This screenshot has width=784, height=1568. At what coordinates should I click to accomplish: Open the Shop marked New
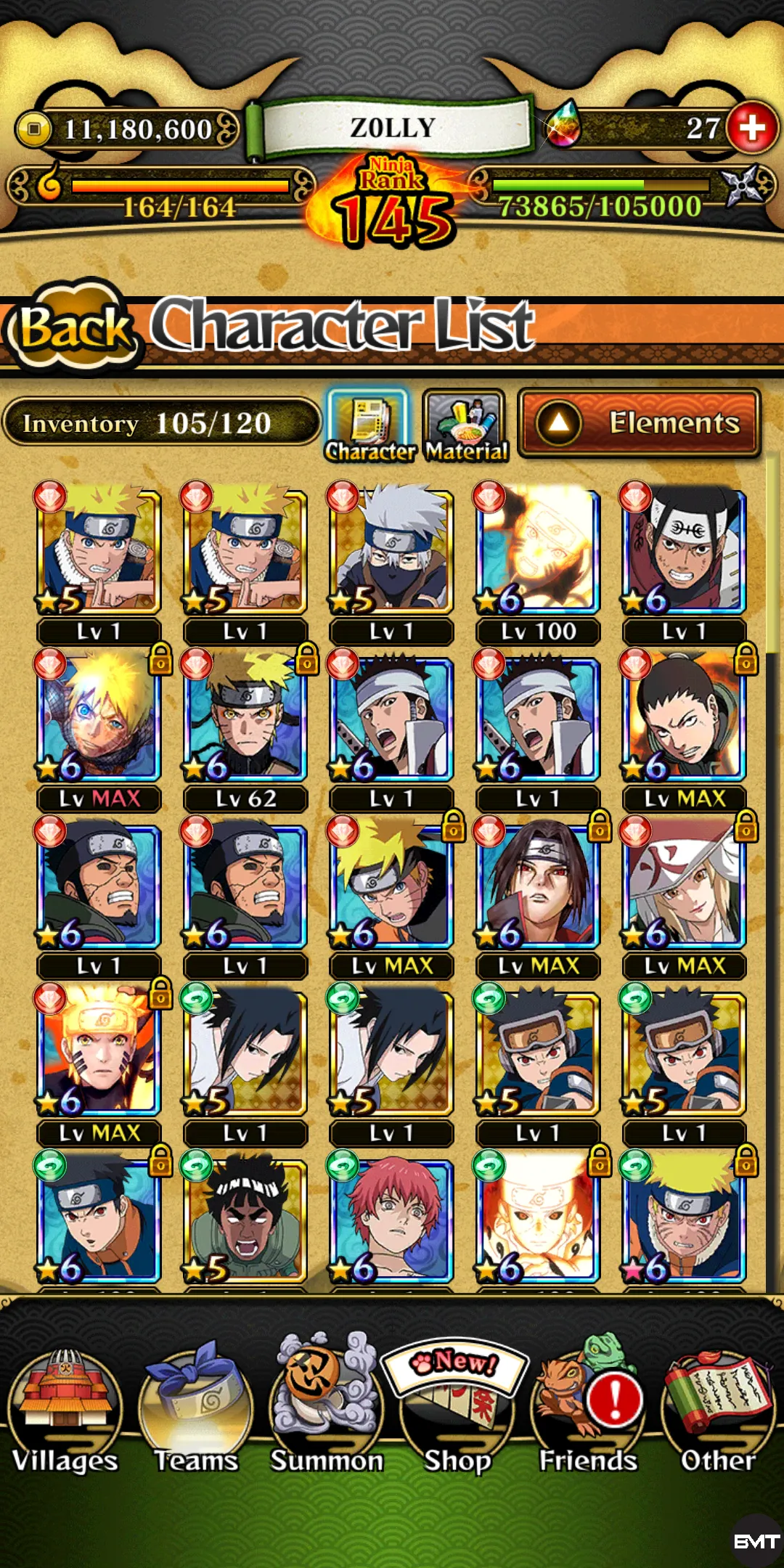tap(457, 1412)
